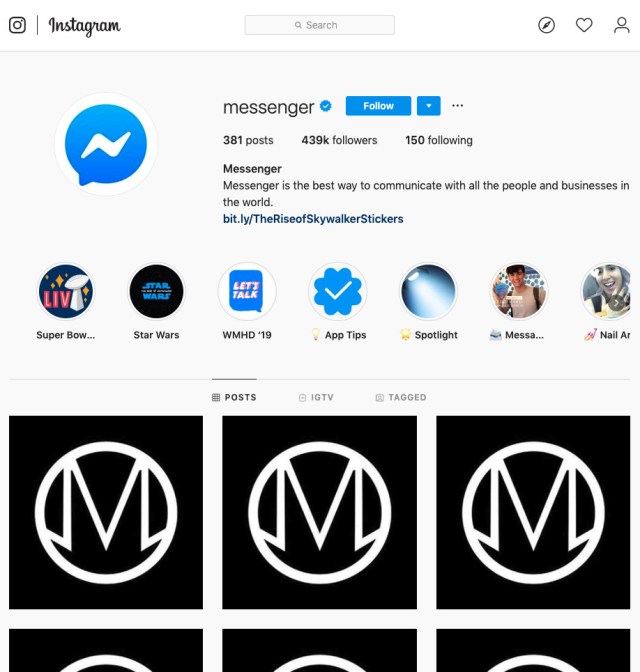Image resolution: width=640 pixels, height=672 pixels.
Task: Open the three-dot options menu
Action: tap(457, 106)
